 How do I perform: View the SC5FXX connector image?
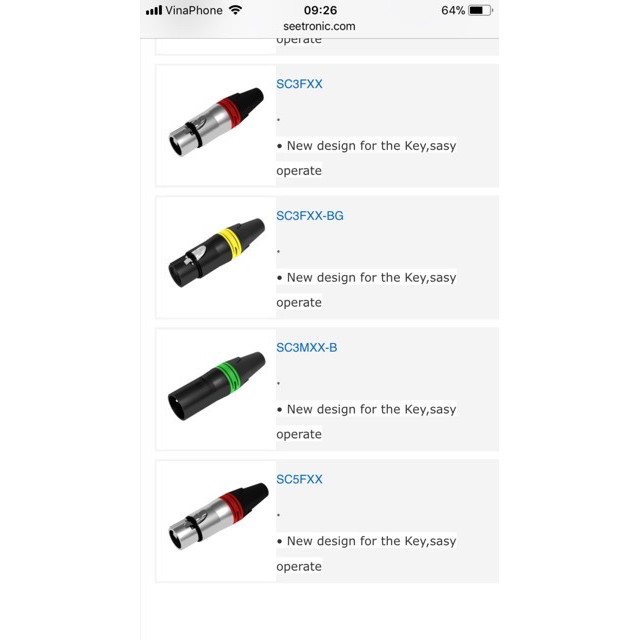216,521
